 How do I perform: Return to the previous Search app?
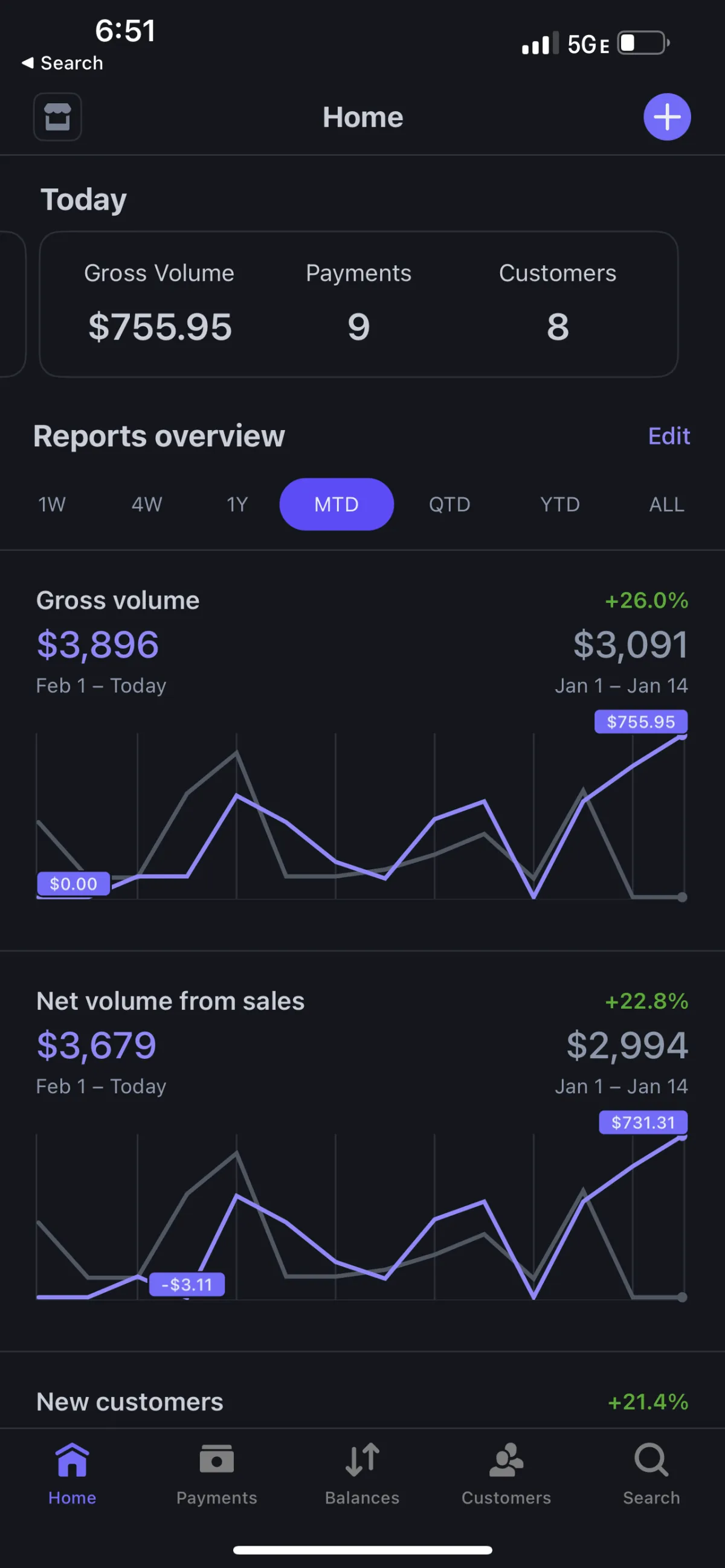pos(62,63)
